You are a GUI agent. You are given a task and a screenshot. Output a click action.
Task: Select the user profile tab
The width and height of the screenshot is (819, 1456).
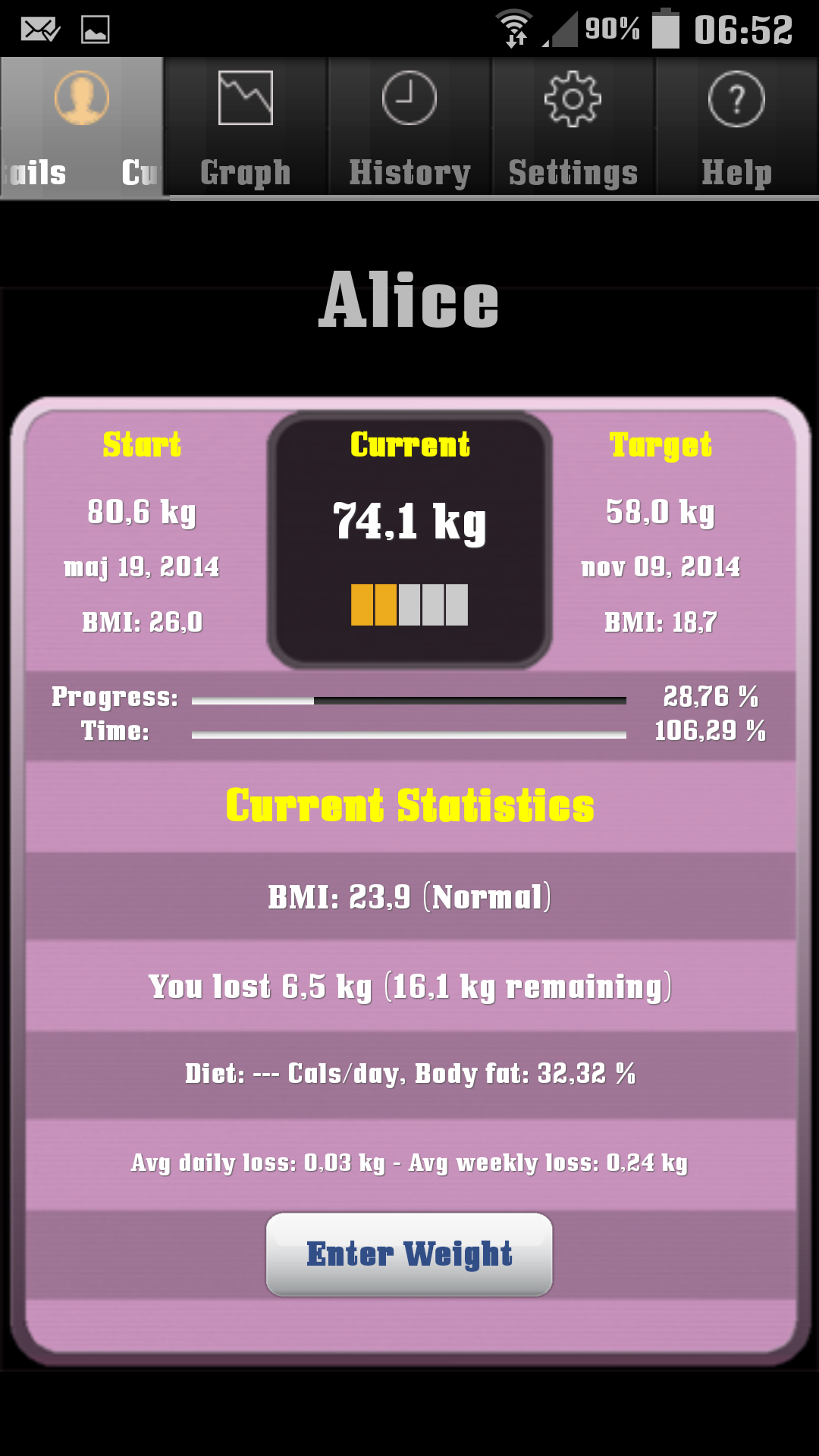pyautogui.click(x=81, y=127)
